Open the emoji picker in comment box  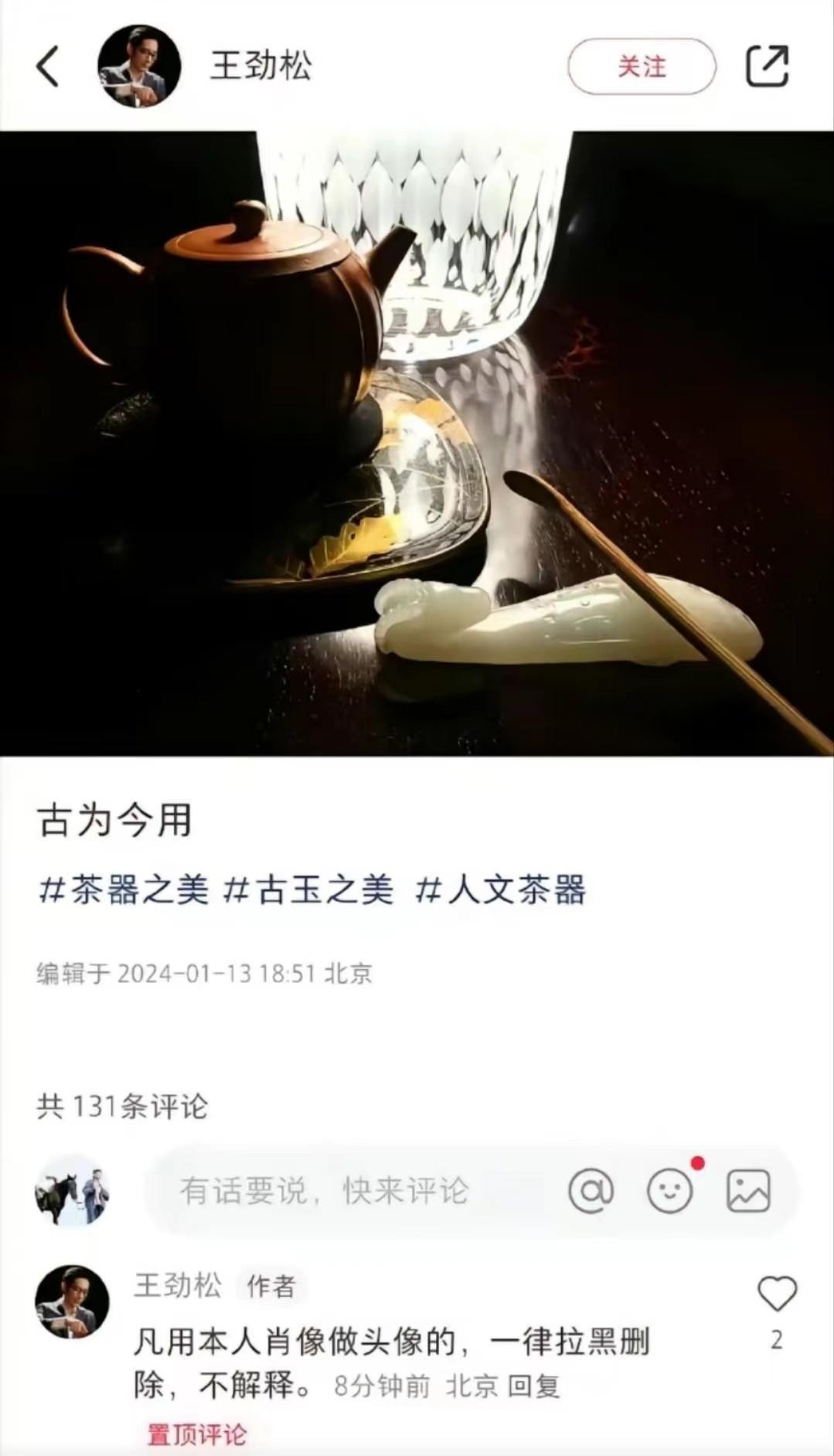pos(669,1190)
